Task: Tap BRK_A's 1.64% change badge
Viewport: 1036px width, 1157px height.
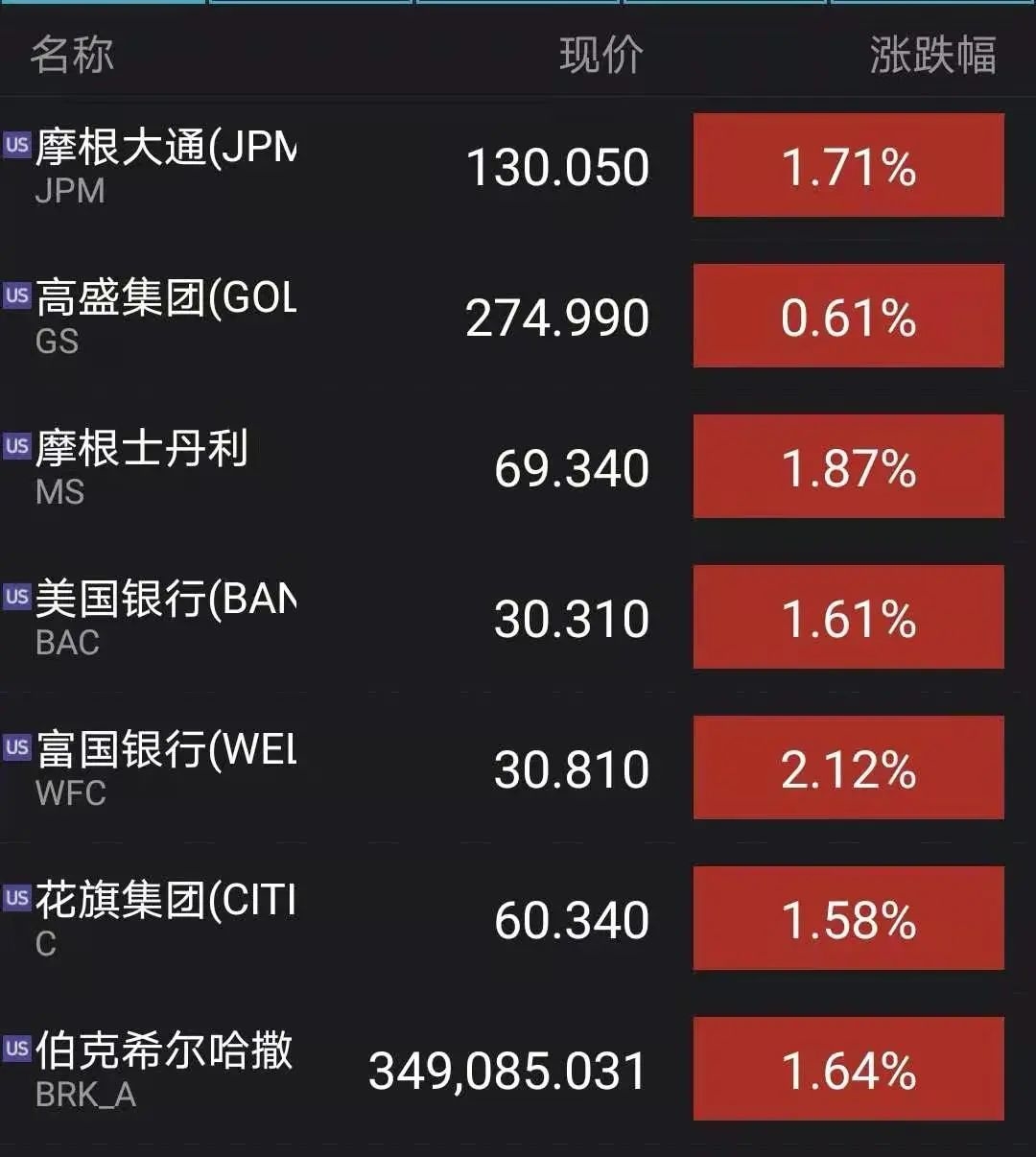Action: click(x=848, y=1068)
